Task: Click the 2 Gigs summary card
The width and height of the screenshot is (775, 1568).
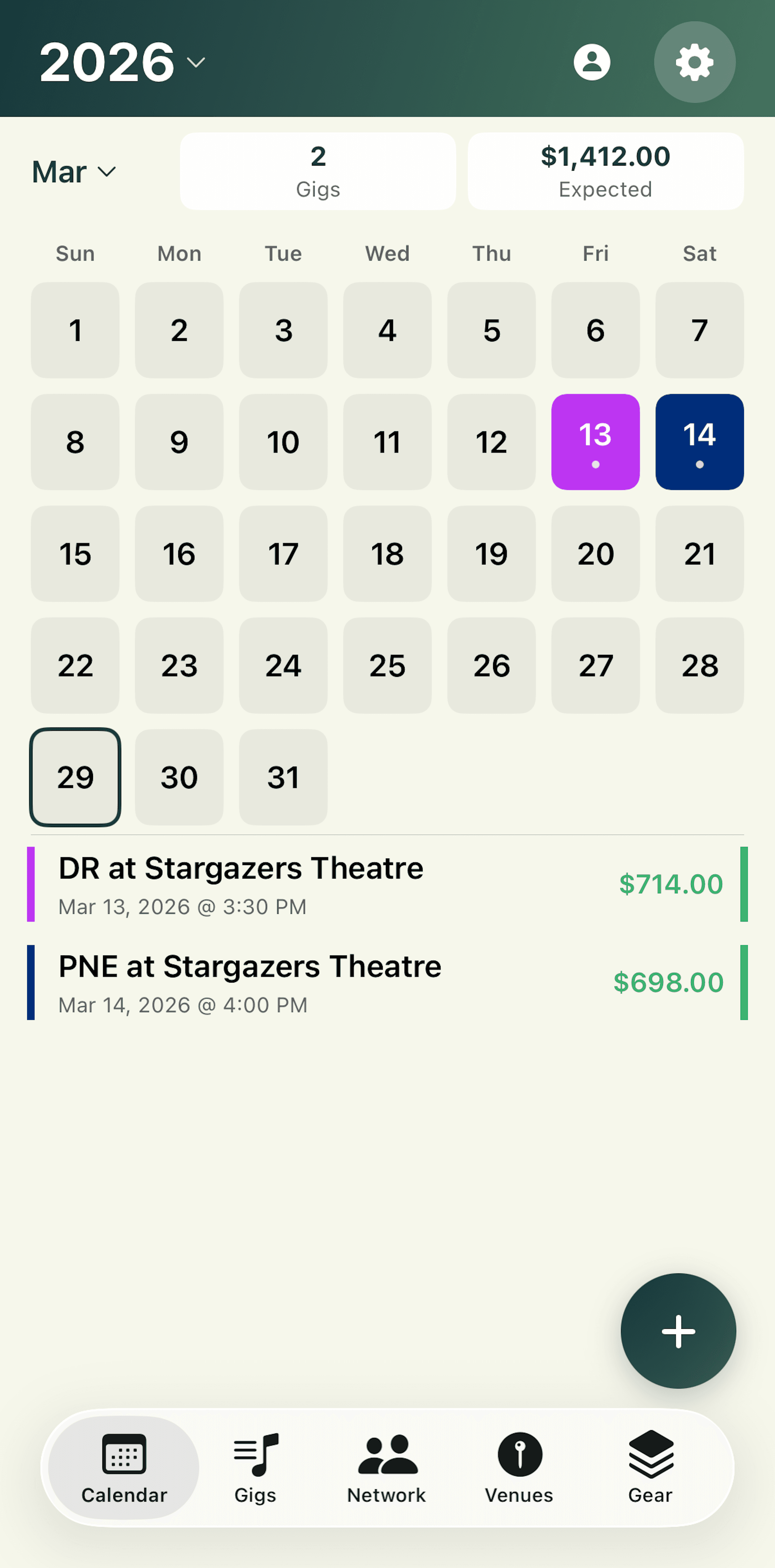Action: click(317, 171)
